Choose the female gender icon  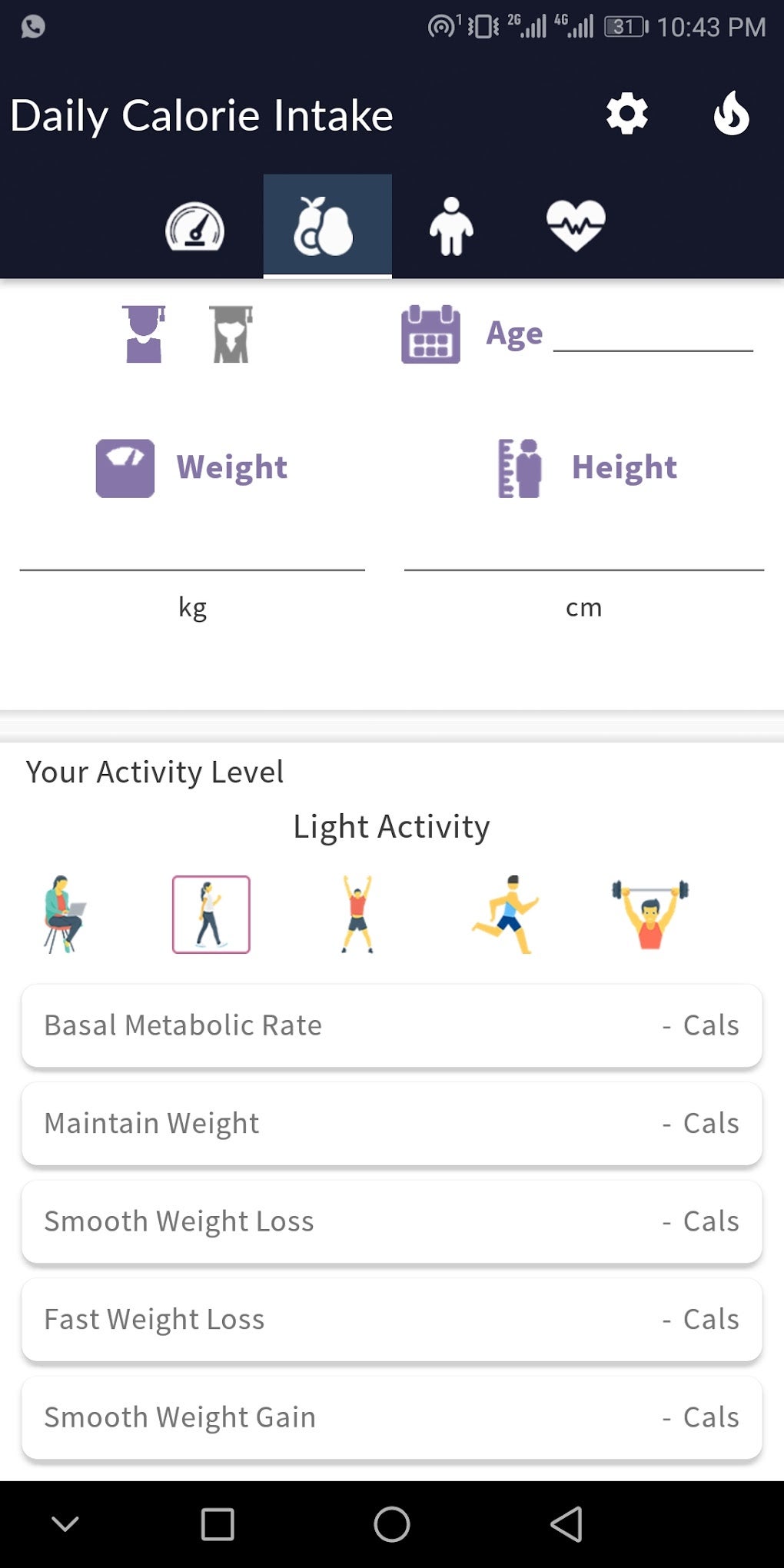pyautogui.click(x=231, y=334)
